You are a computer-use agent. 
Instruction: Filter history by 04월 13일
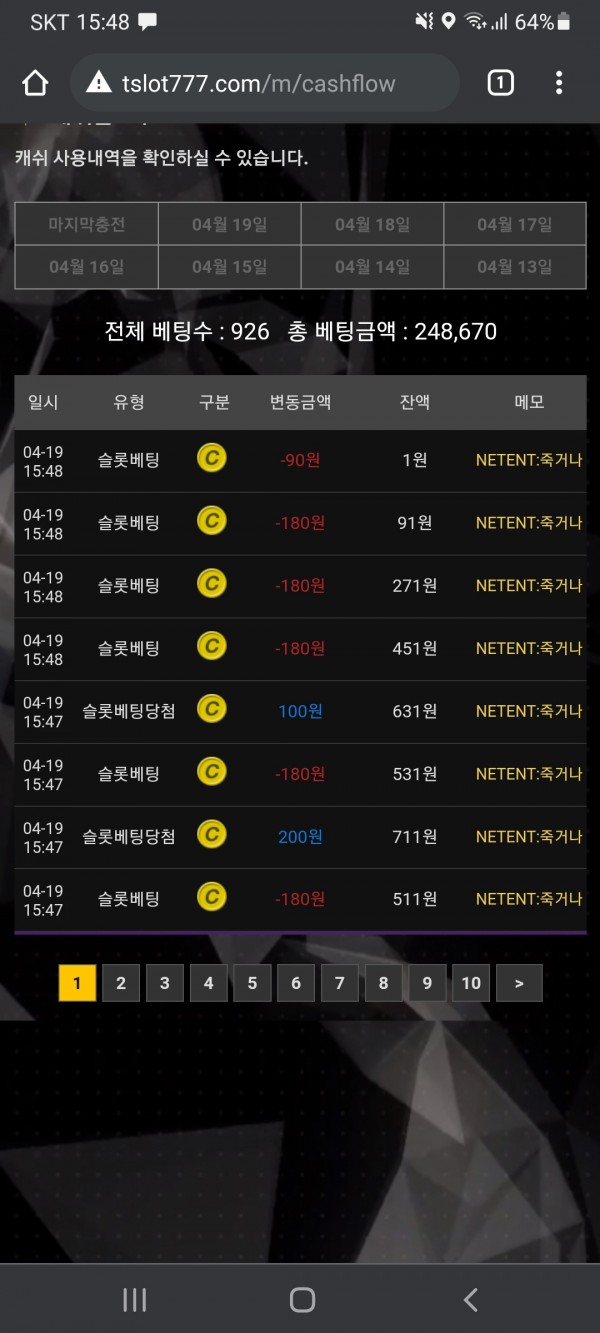click(x=514, y=266)
